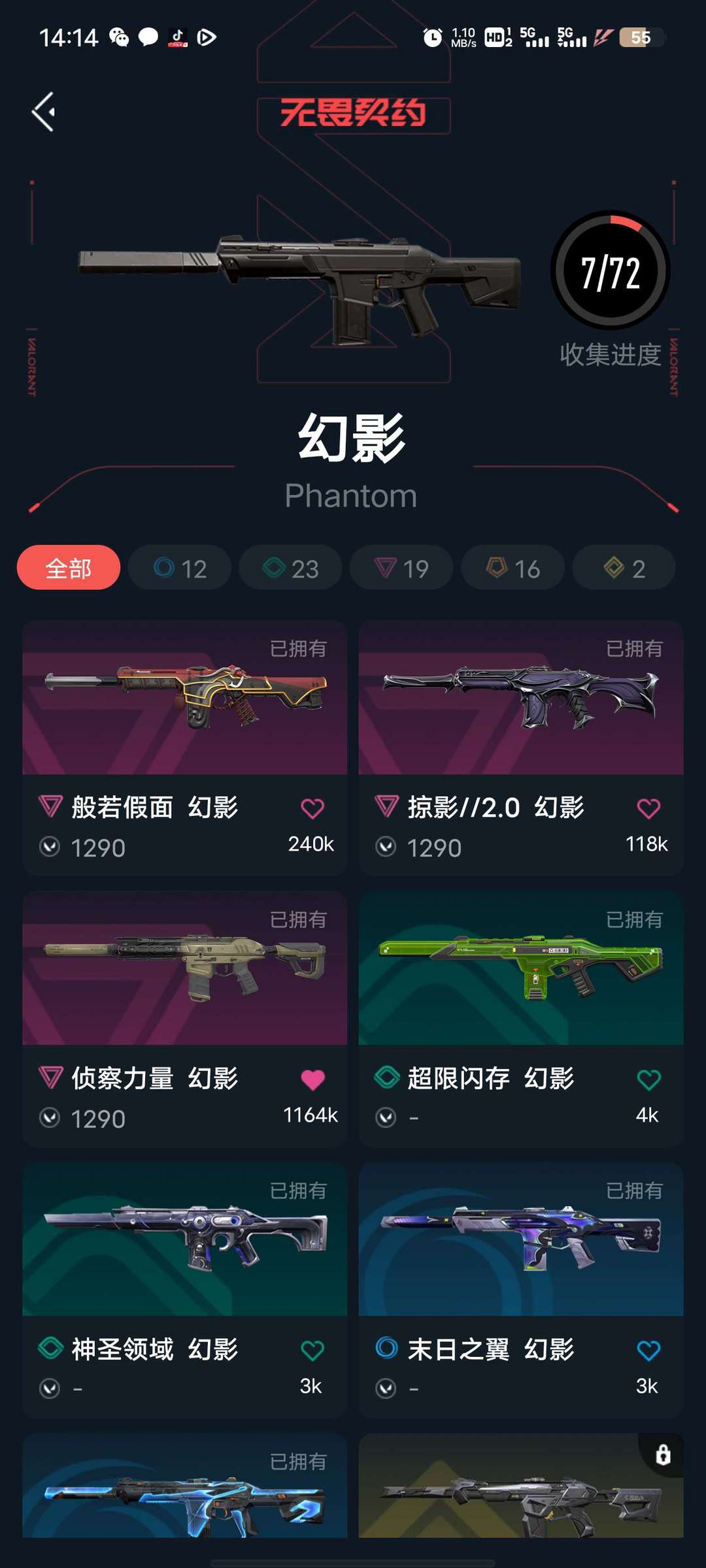This screenshot has width=706, height=1568.
Task: Filter skins by the pink triangle tier 19
Action: coord(401,568)
